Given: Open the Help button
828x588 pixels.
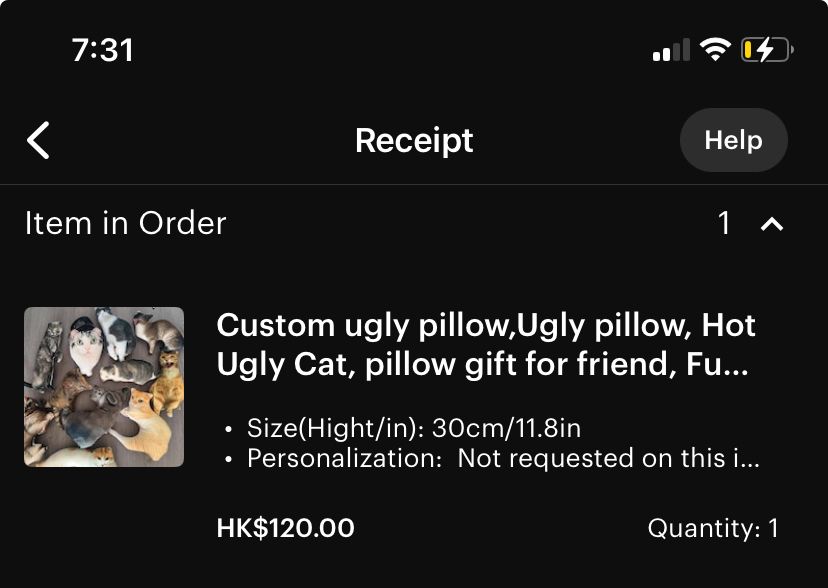Looking at the screenshot, I should tap(733, 140).
